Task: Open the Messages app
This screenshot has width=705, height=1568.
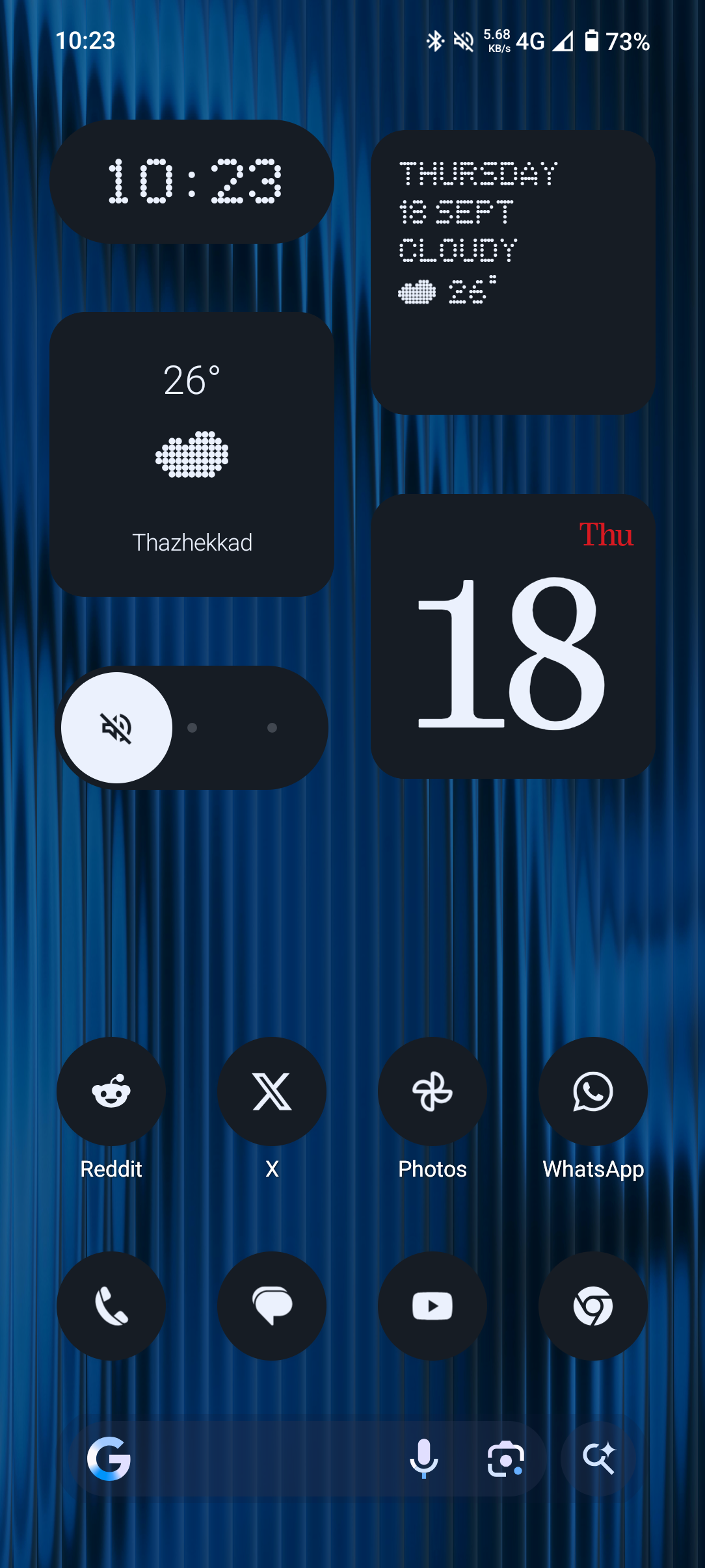Action: click(x=272, y=1306)
